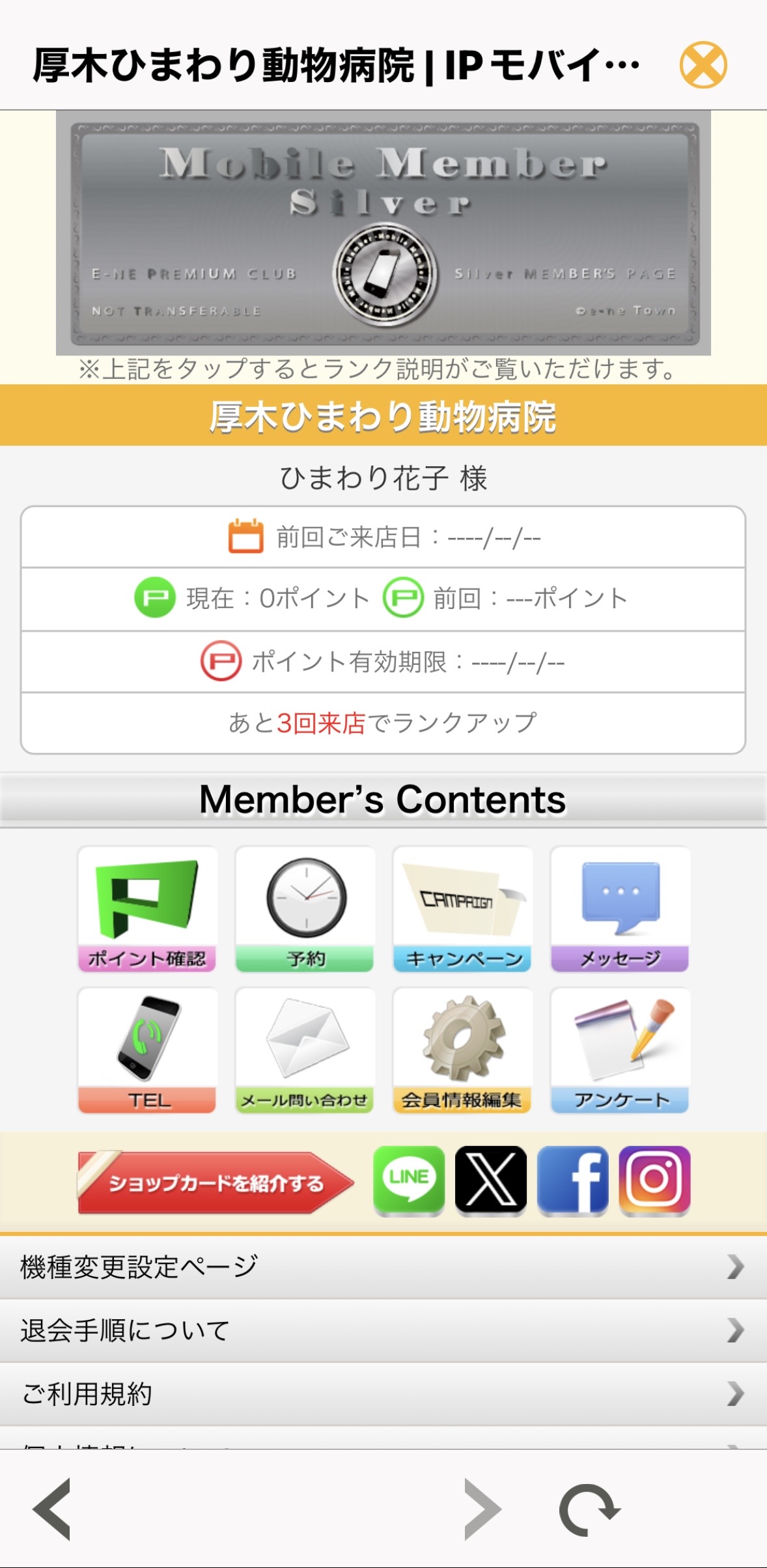Tap ショップカードを紹介する button
Screen dimensions: 767x1568
click(x=216, y=1183)
